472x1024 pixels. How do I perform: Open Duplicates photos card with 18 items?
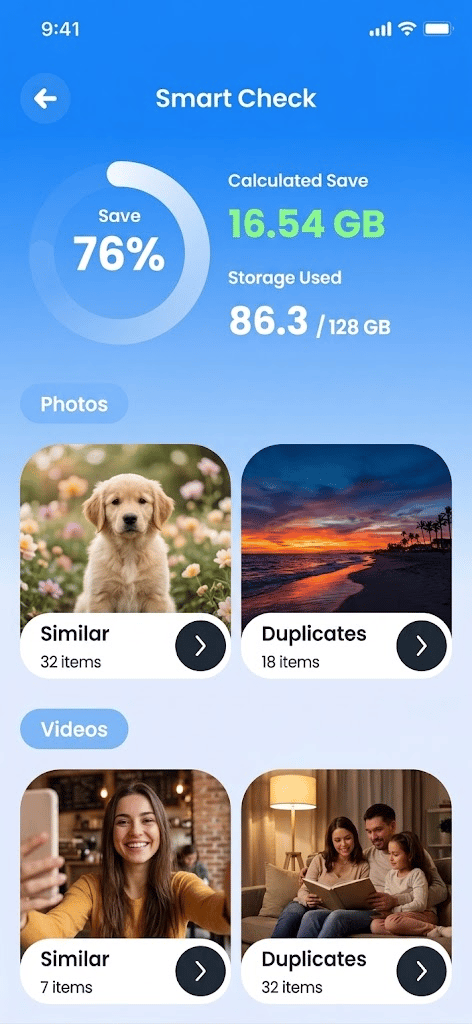click(347, 562)
